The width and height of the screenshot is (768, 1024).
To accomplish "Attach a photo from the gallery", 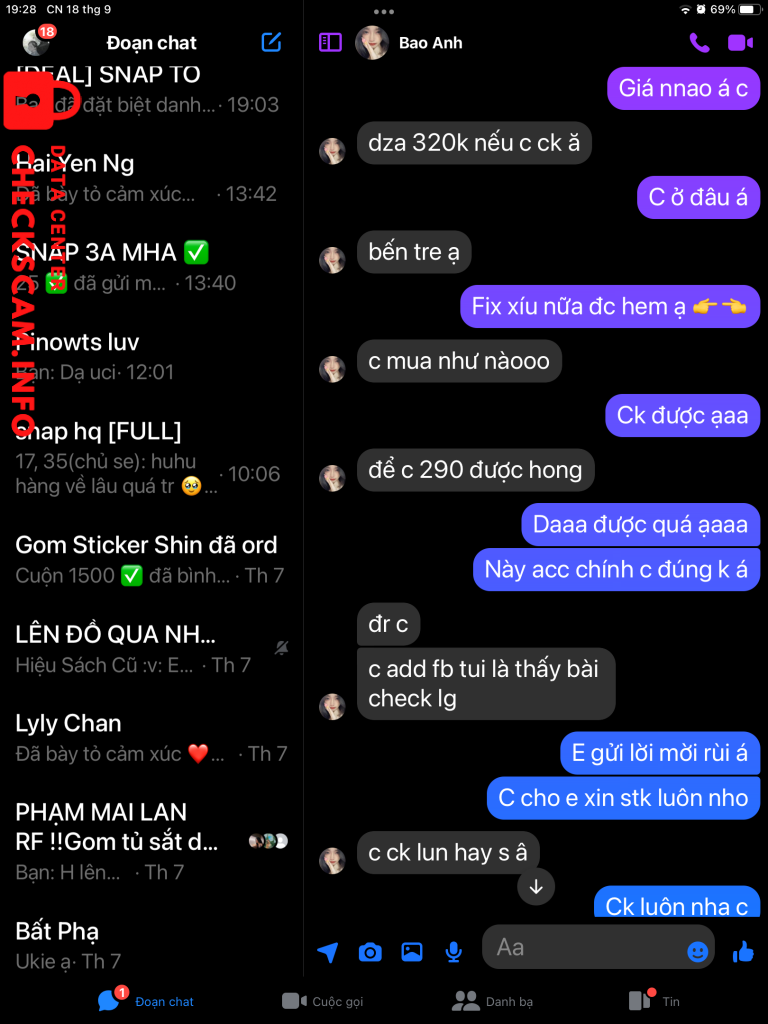I will (x=412, y=952).
